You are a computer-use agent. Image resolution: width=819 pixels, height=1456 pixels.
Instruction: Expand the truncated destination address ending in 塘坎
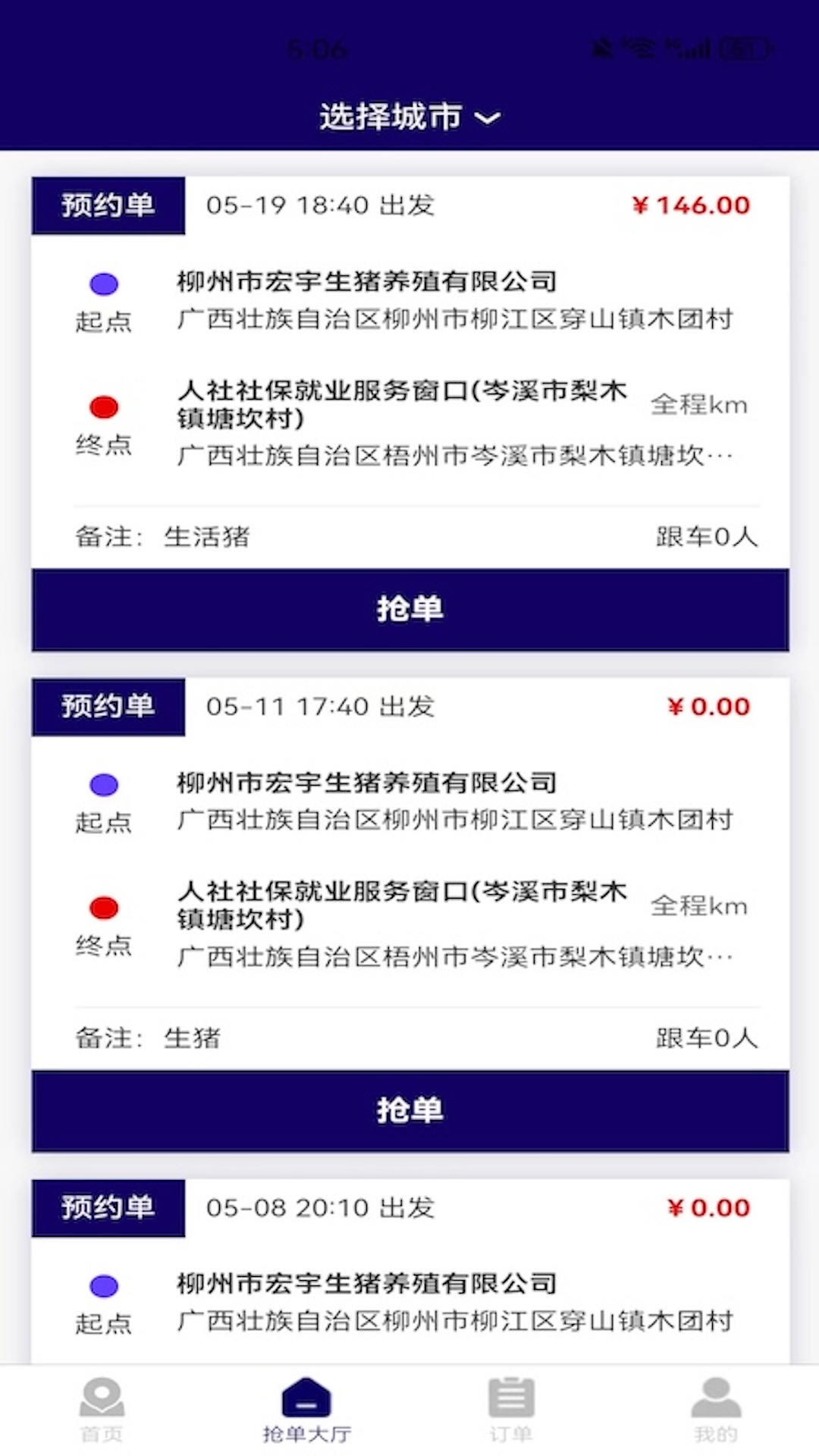point(455,455)
